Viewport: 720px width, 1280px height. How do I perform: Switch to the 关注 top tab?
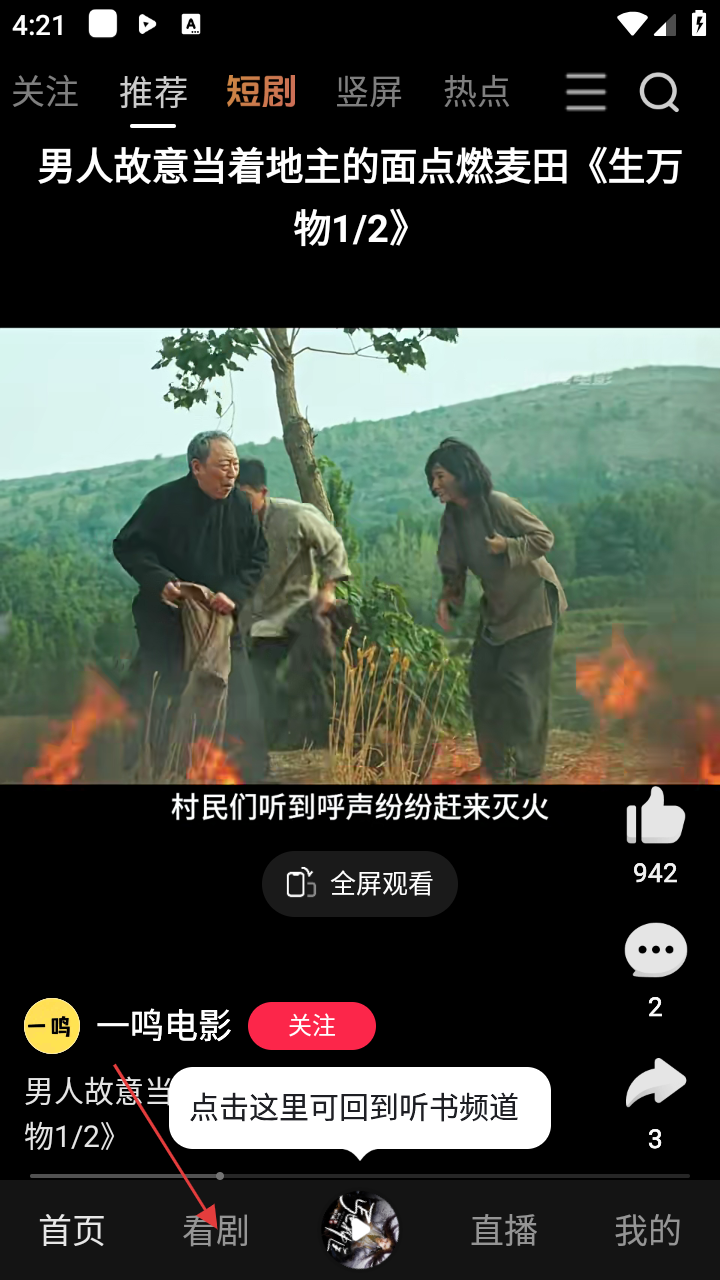click(x=45, y=92)
